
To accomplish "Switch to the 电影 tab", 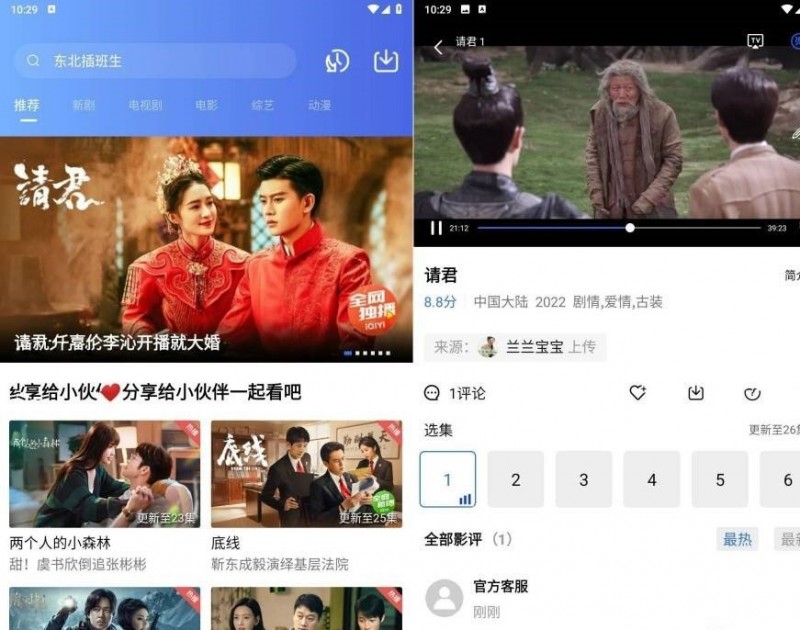I will (207, 105).
